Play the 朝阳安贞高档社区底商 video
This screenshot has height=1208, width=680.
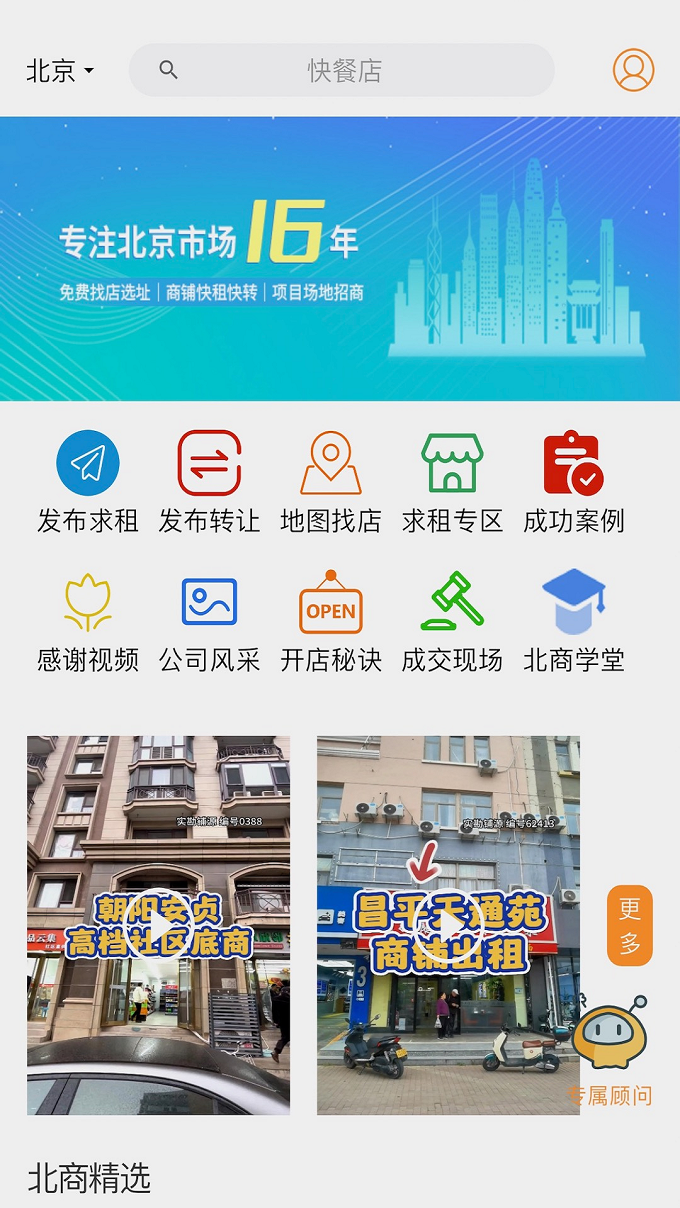coord(159,924)
